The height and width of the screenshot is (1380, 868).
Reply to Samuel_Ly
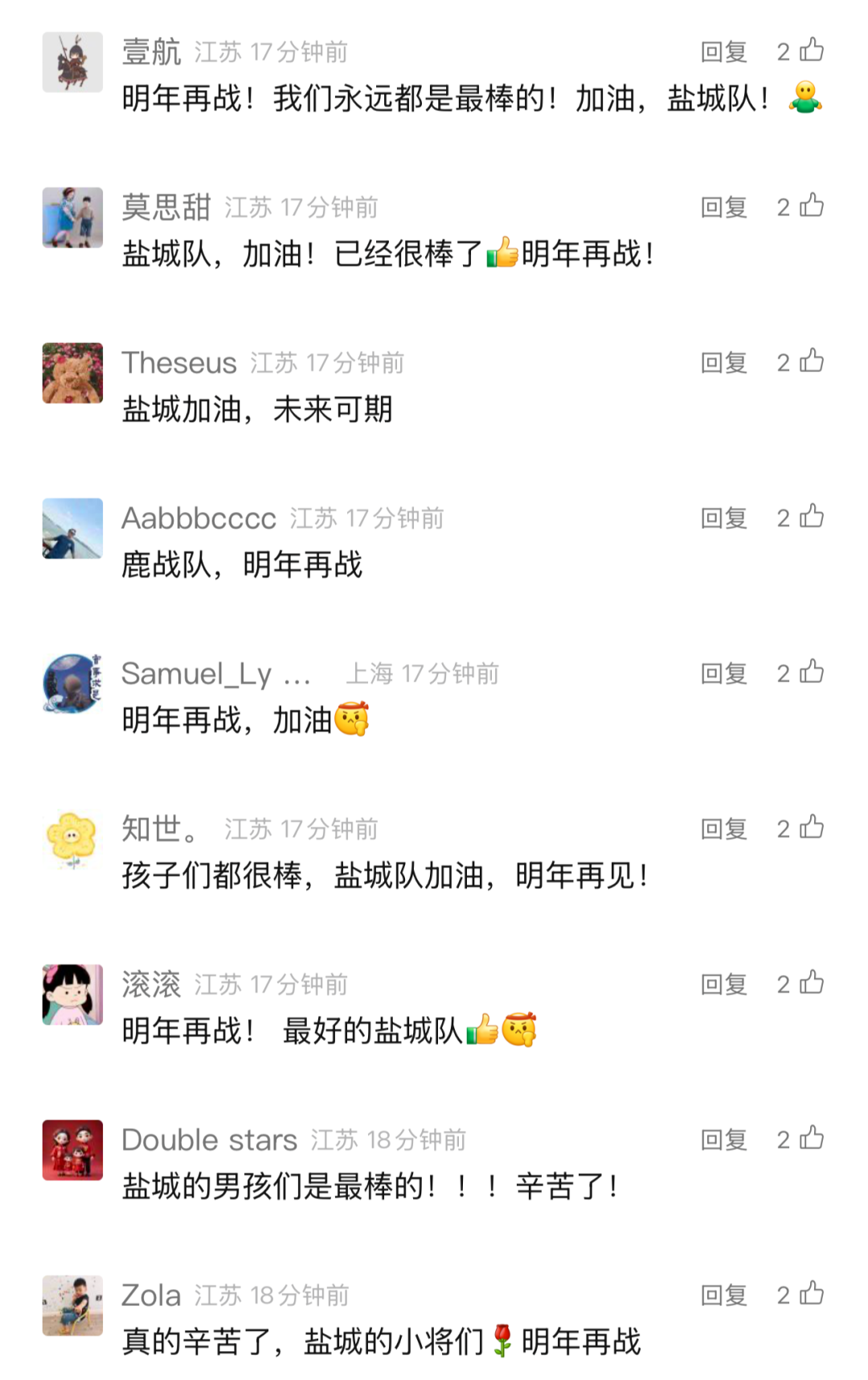point(723,674)
